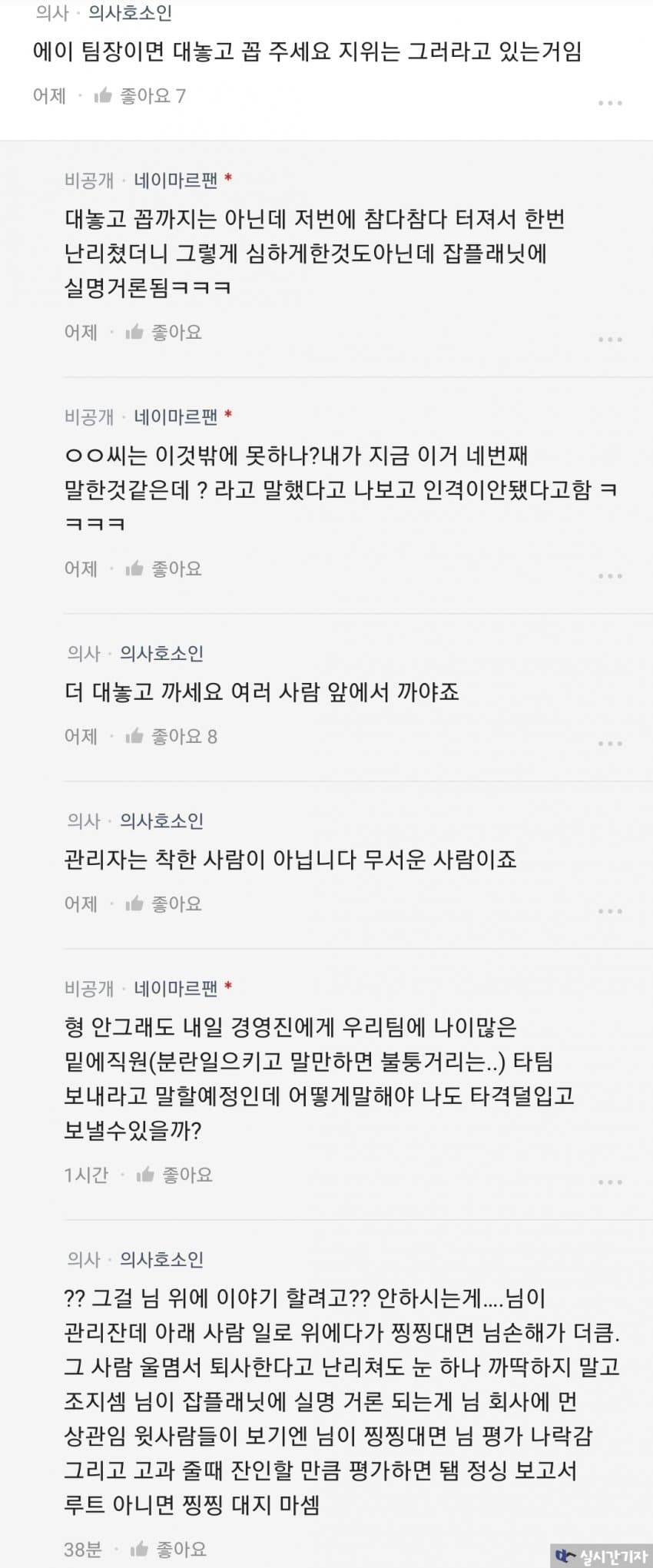Like the reply starting 'ㅇㅇ씨는 이것밖에 못하나'
The width and height of the screenshot is (653, 1568).
pyautogui.click(x=163, y=569)
